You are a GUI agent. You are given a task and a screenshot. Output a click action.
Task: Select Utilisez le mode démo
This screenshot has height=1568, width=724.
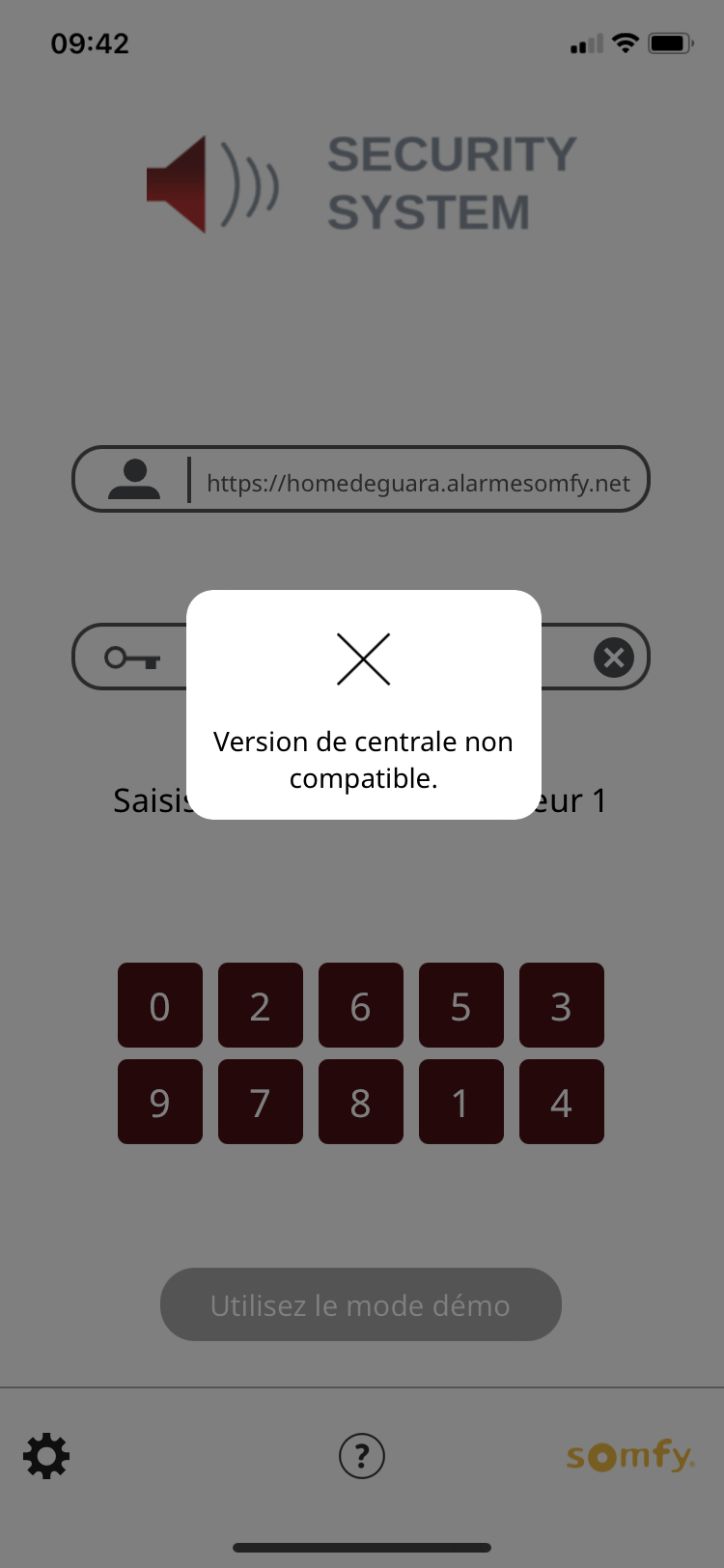coord(361,1304)
